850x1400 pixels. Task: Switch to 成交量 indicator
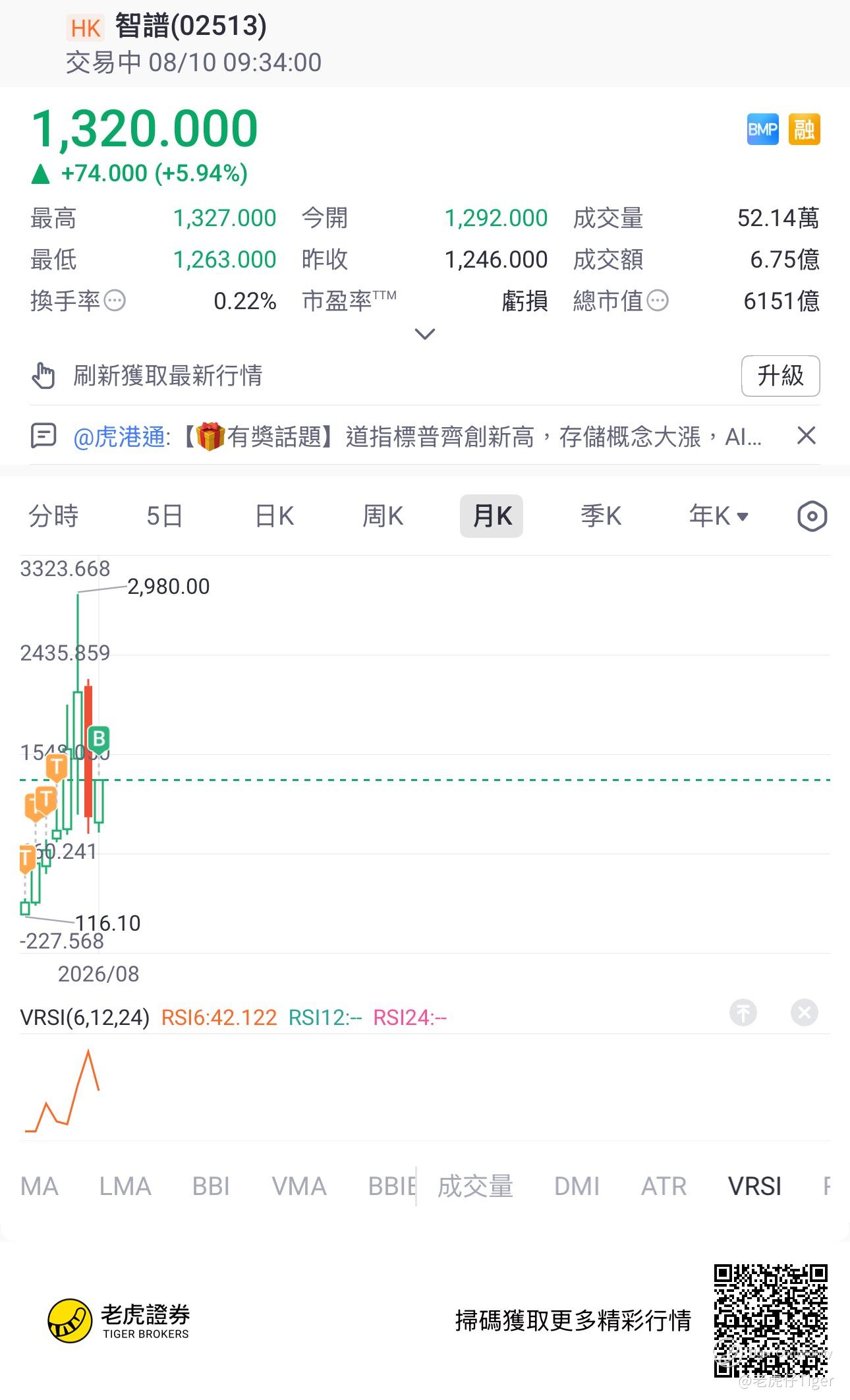pos(475,1186)
